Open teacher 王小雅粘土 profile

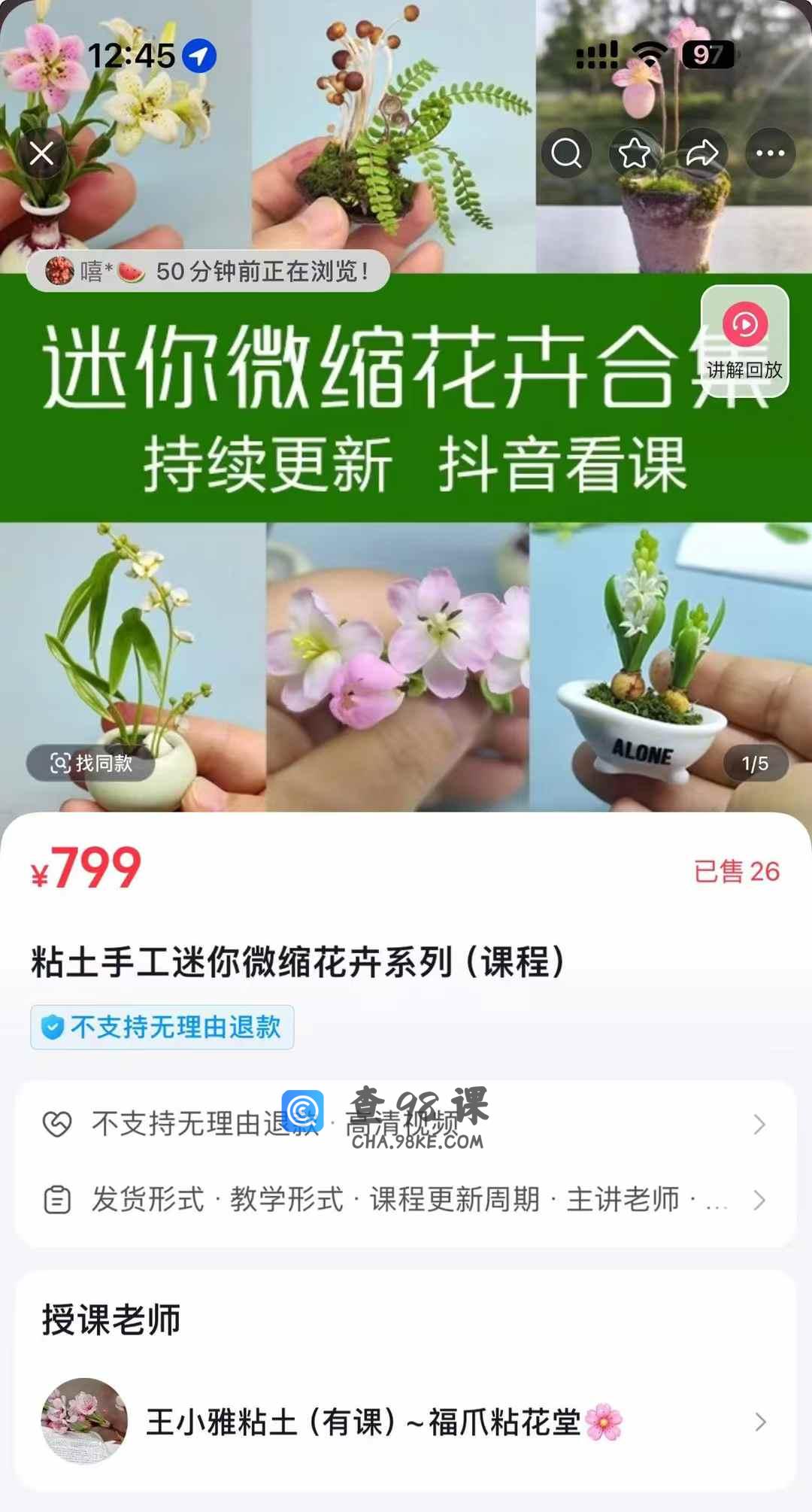(404, 1422)
